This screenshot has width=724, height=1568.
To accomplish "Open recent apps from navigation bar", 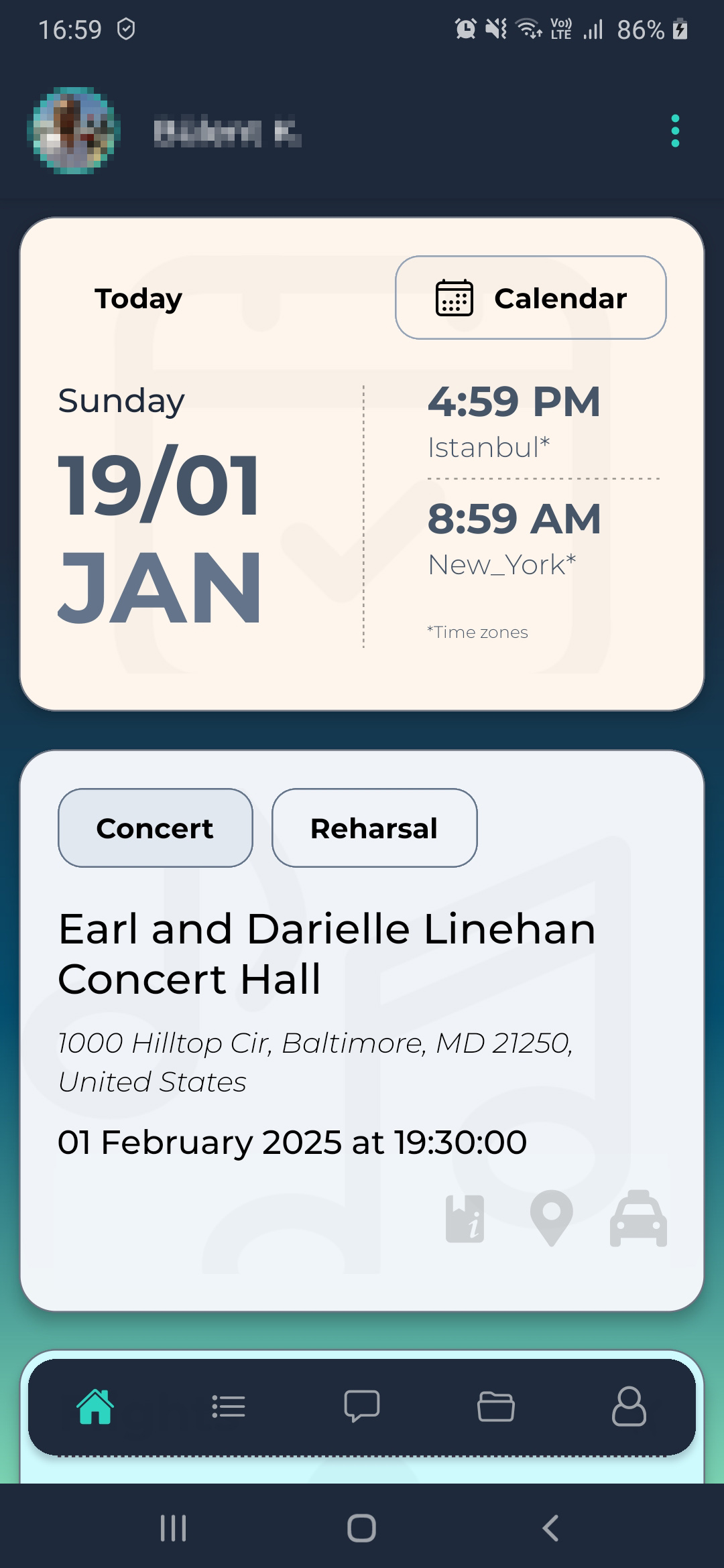I will point(173,1528).
